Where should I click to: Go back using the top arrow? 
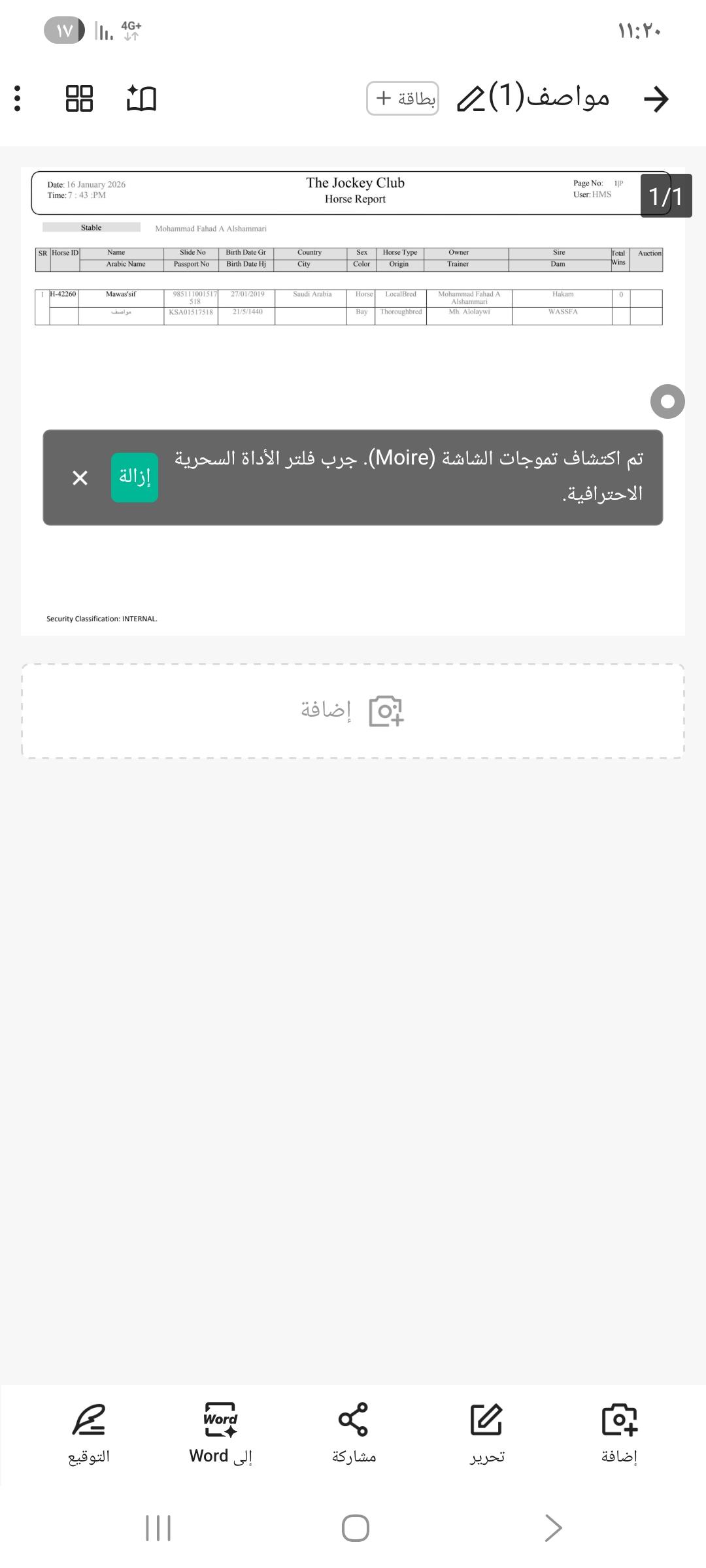pos(656,99)
